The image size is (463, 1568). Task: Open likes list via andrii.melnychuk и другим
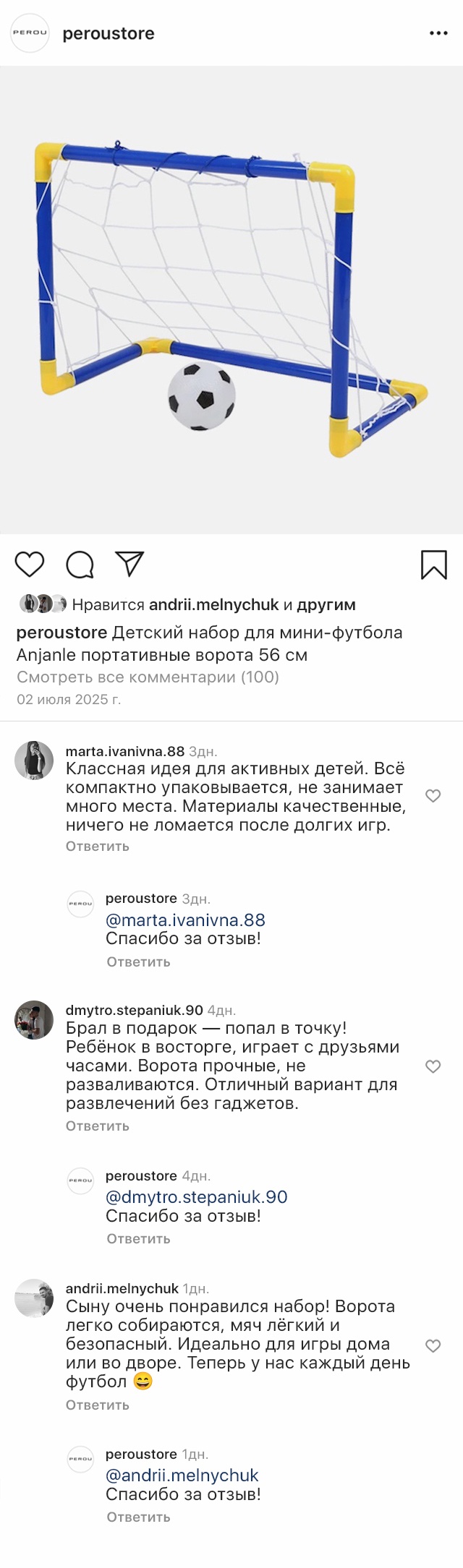point(252,604)
